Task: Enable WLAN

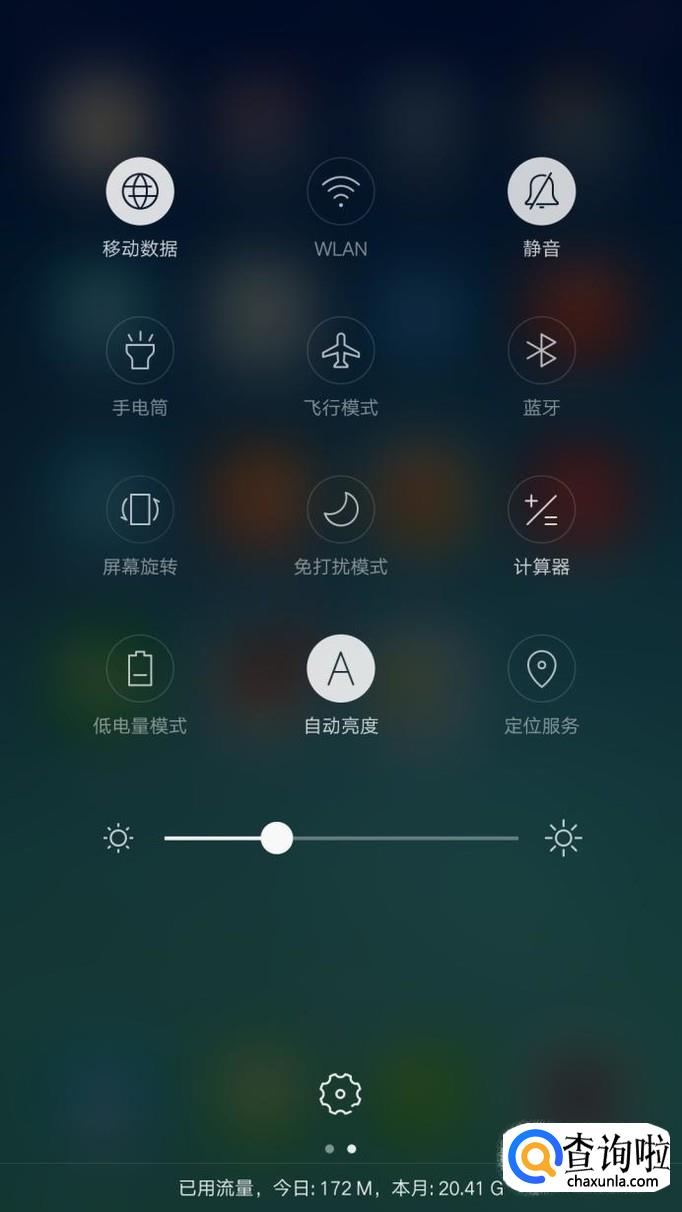Action: point(341,191)
